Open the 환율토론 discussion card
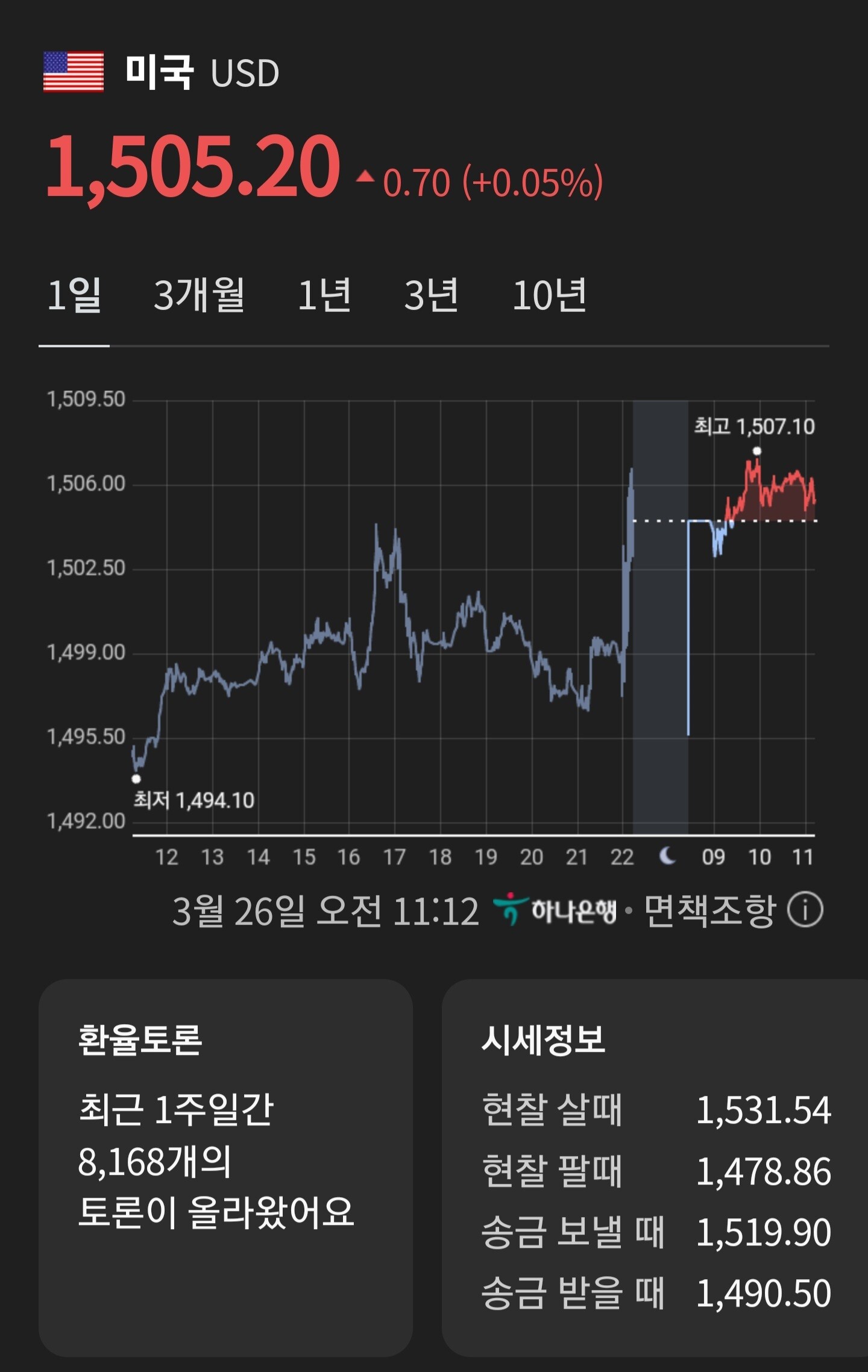Image resolution: width=868 pixels, height=1372 pixels. point(225,1167)
